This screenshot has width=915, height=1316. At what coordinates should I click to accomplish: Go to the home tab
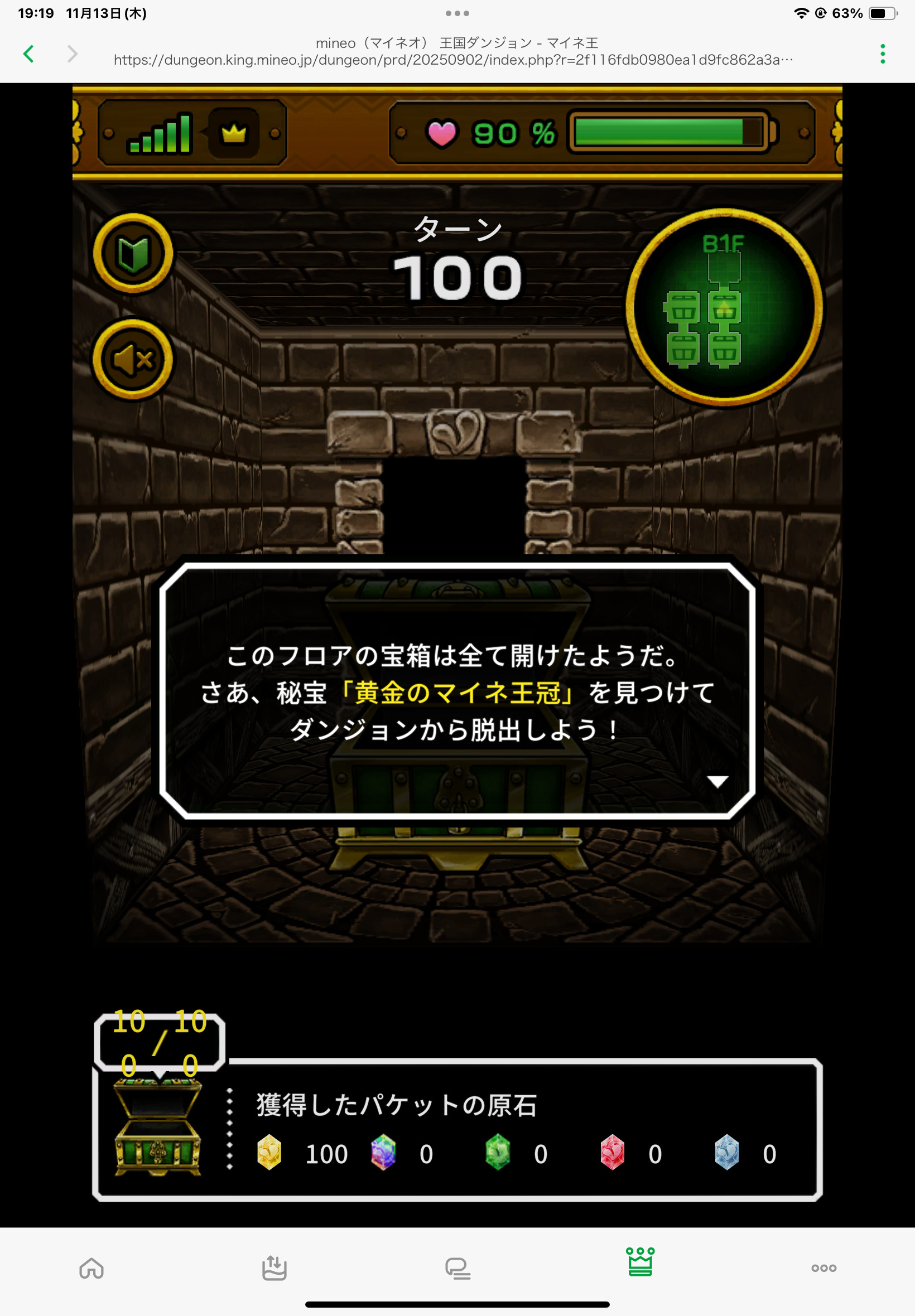click(x=92, y=1269)
